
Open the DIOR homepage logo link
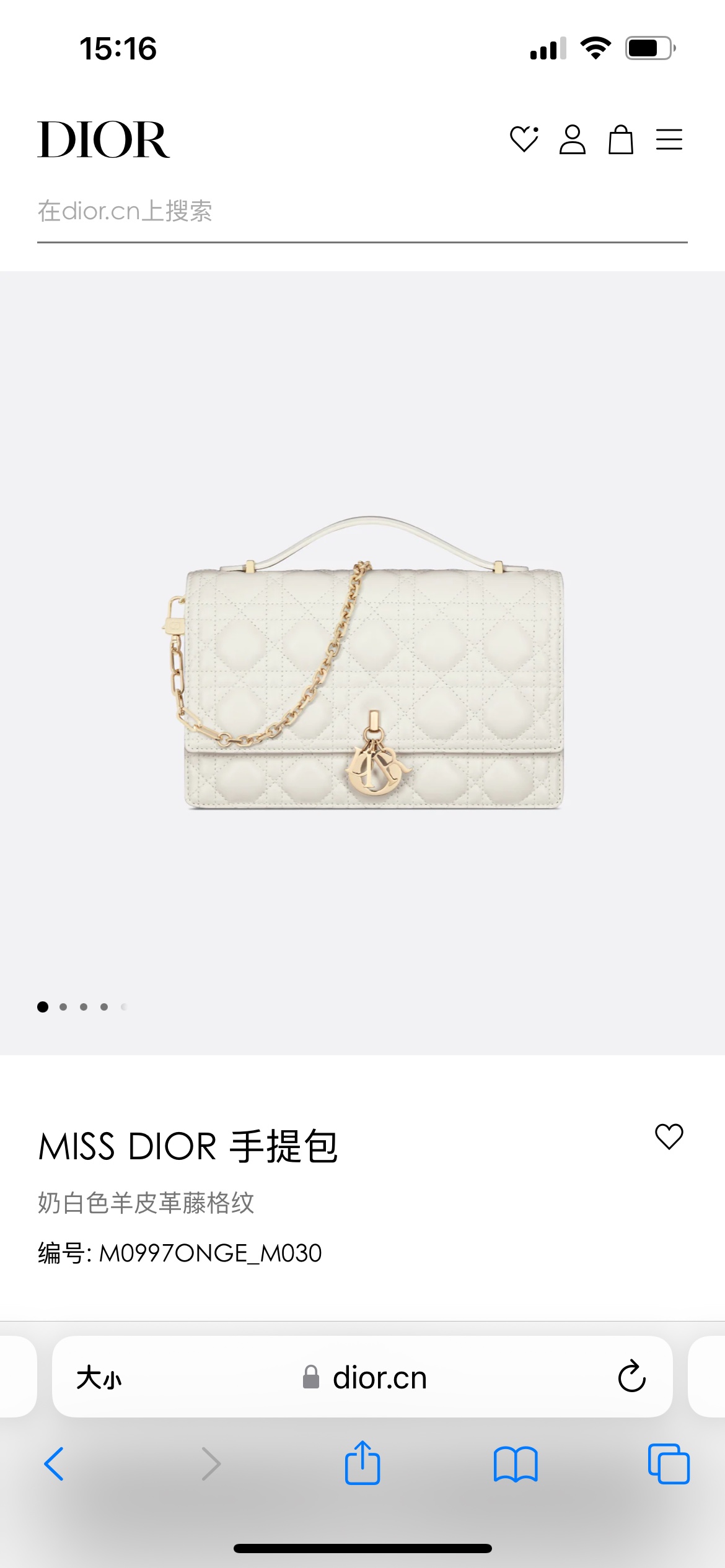pyautogui.click(x=103, y=139)
